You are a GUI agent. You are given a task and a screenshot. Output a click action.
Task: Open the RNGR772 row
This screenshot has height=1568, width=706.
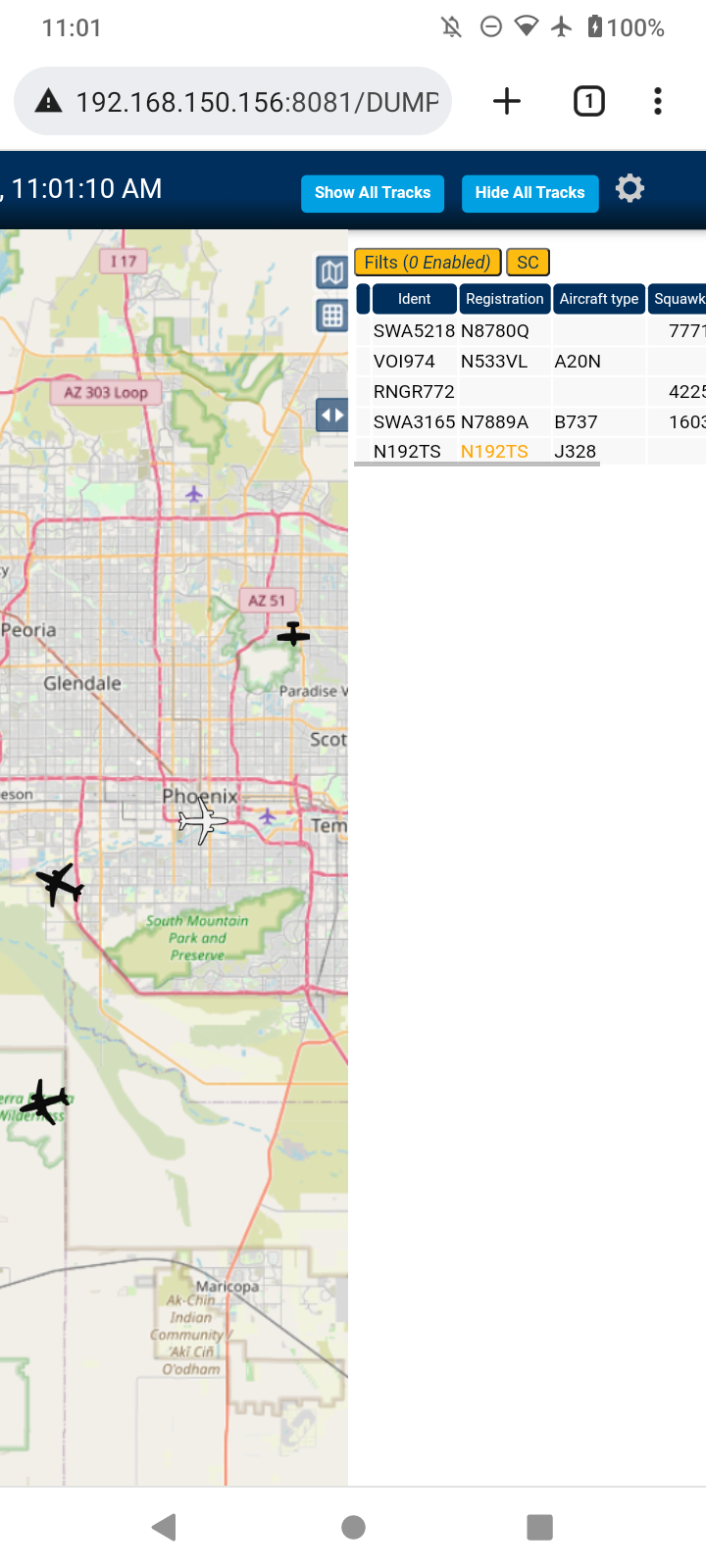pyautogui.click(x=529, y=392)
